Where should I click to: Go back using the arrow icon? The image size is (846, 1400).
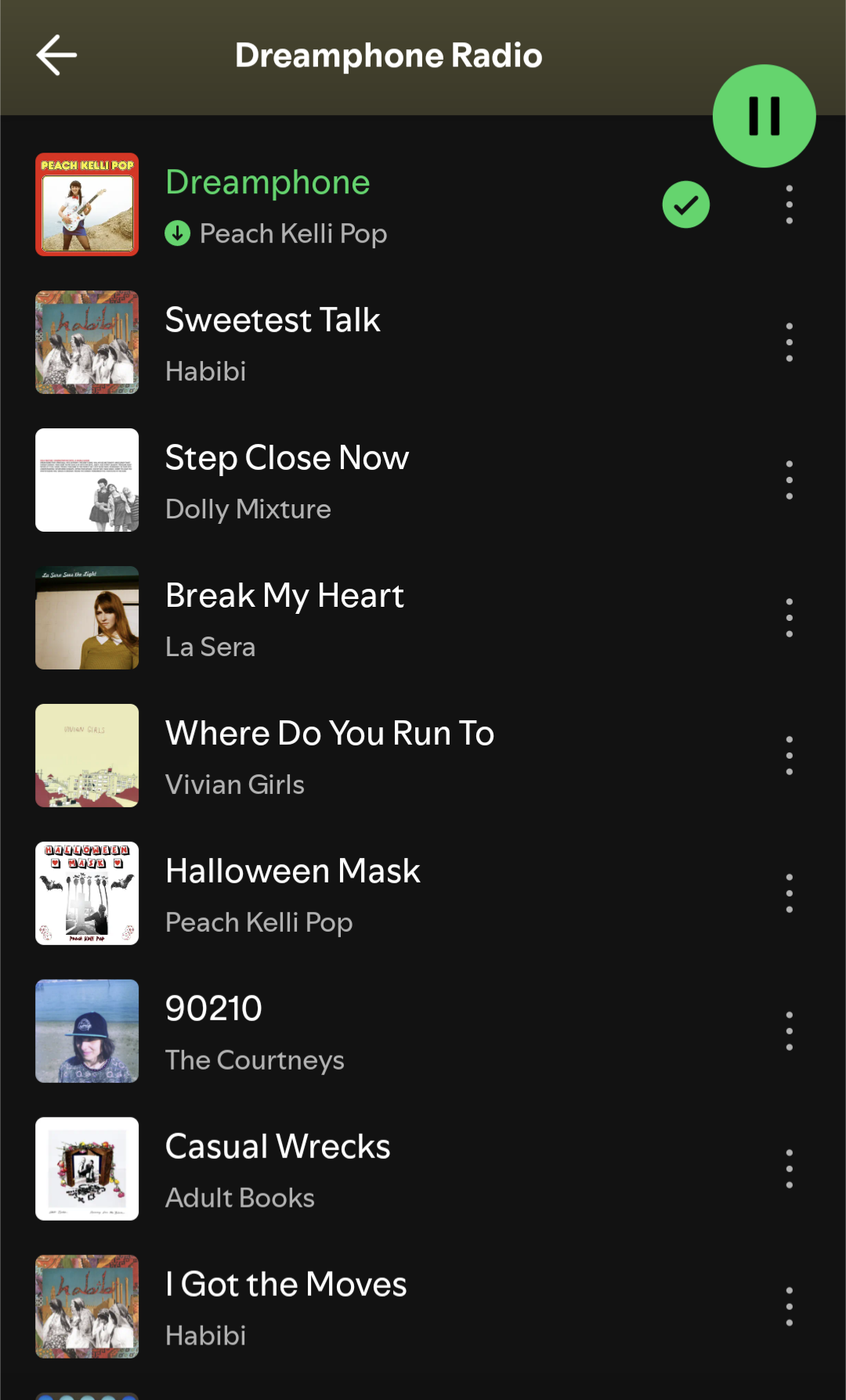(56, 56)
